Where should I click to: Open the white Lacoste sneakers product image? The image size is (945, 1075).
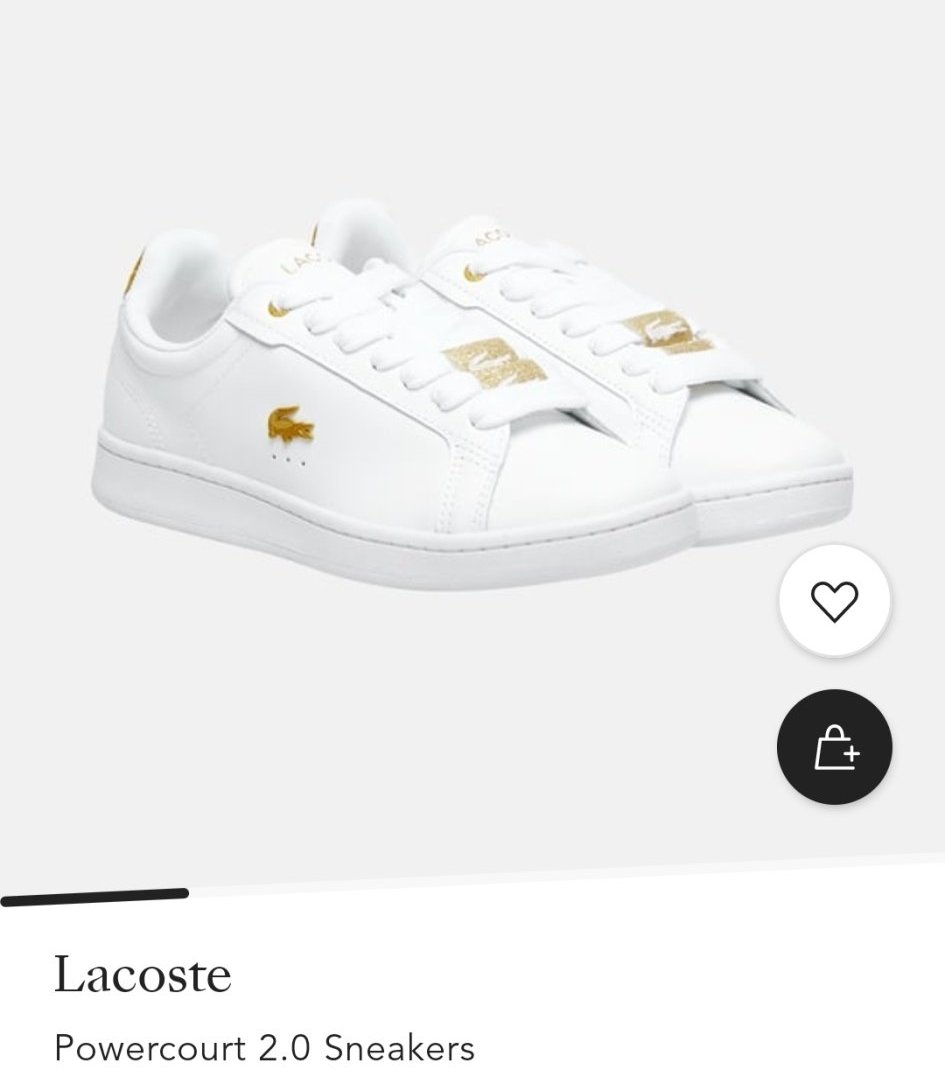tap(470, 400)
